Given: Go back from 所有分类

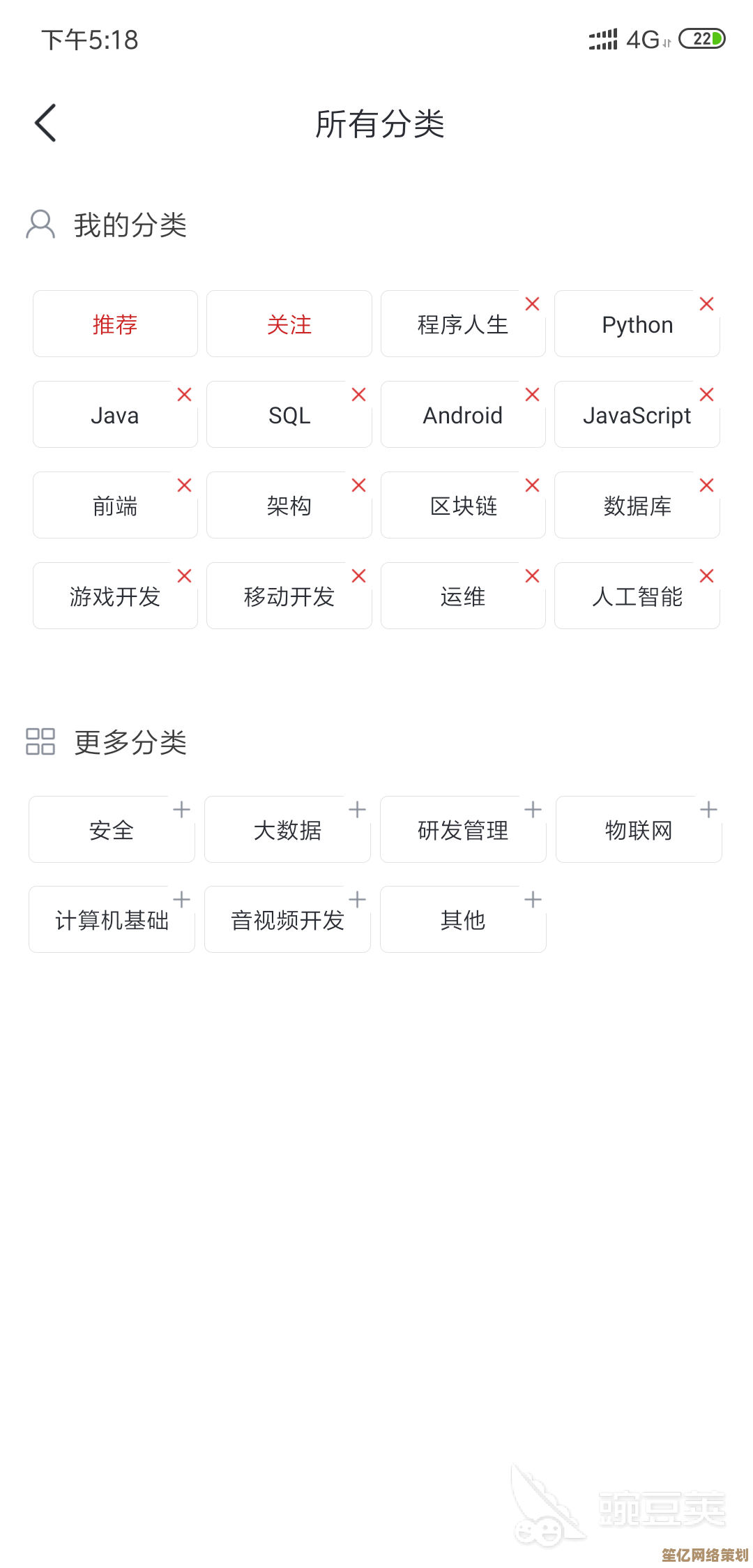Looking at the screenshot, I should pos(45,123).
